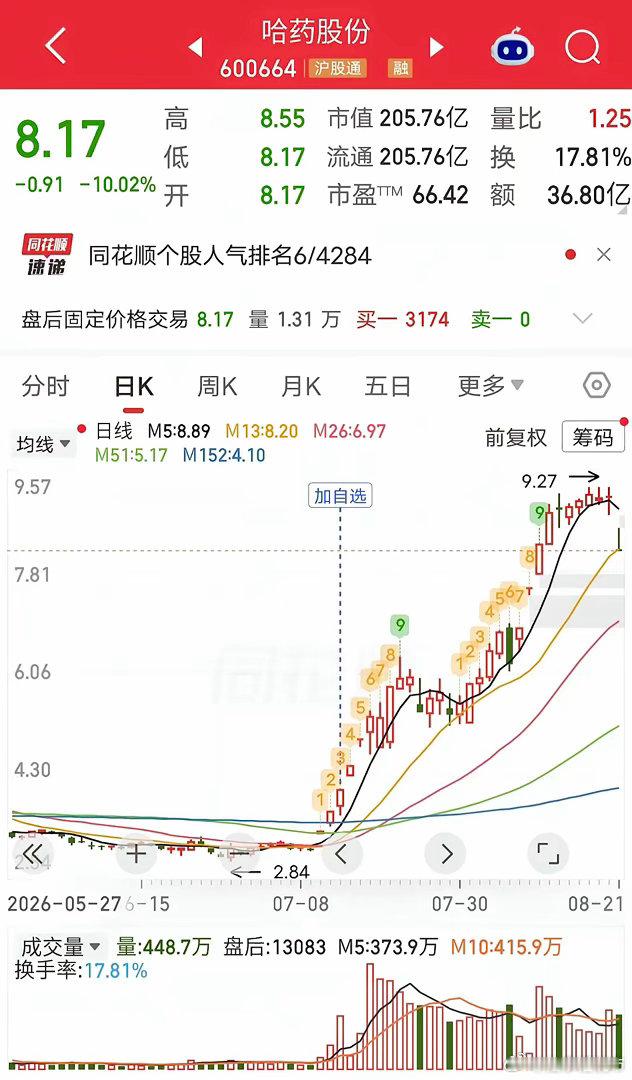Open the 筹码 distribution view

pyautogui.click(x=593, y=437)
